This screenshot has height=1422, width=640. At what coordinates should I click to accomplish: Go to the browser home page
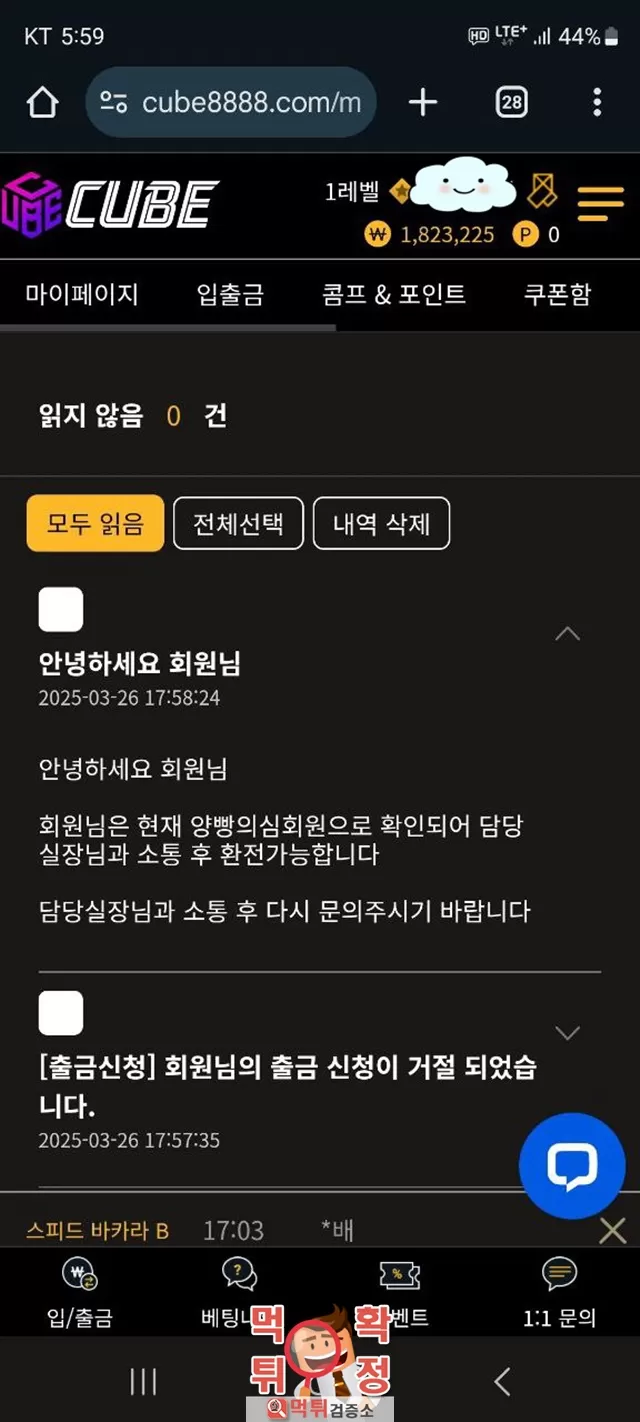(42, 102)
